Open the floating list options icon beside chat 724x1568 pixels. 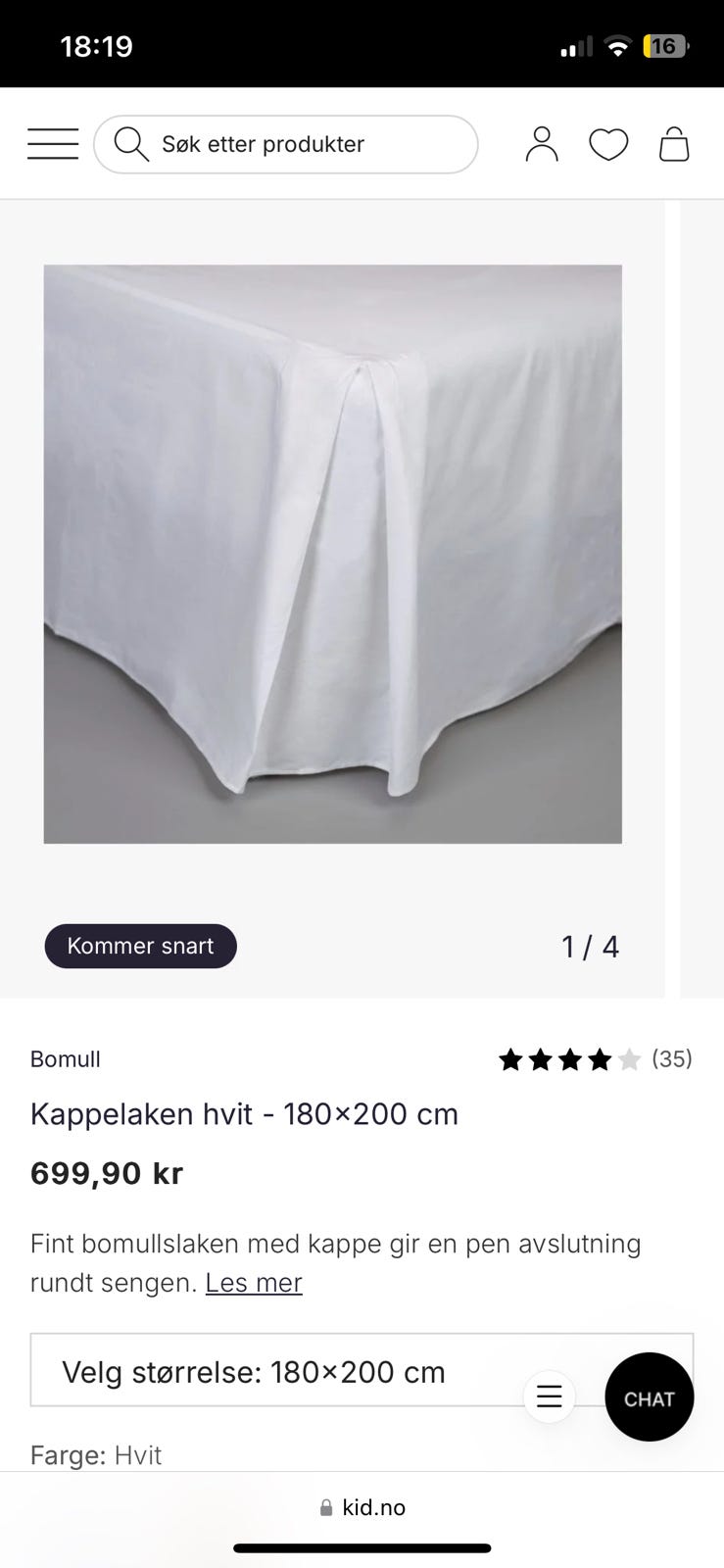tap(549, 1397)
